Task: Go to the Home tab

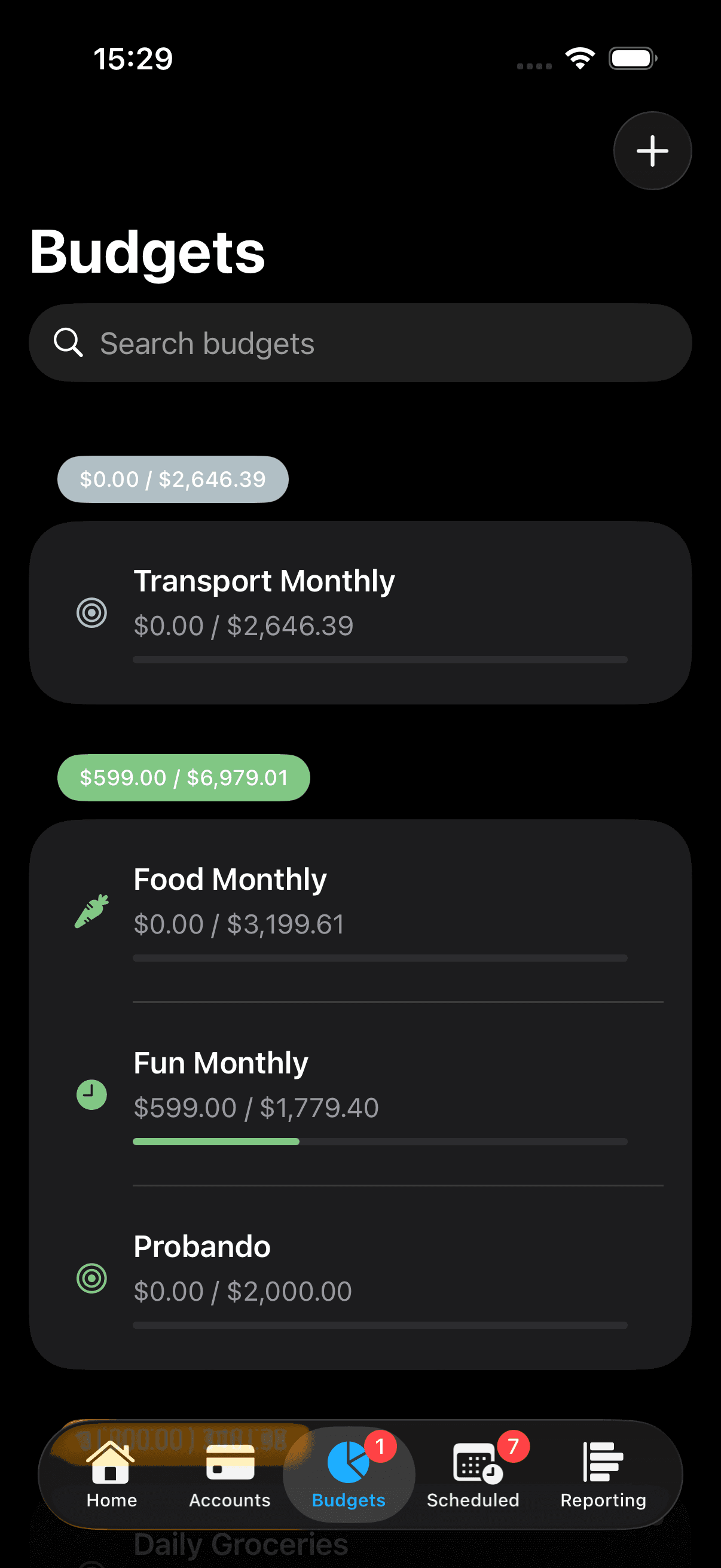Action: click(x=111, y=1474)
